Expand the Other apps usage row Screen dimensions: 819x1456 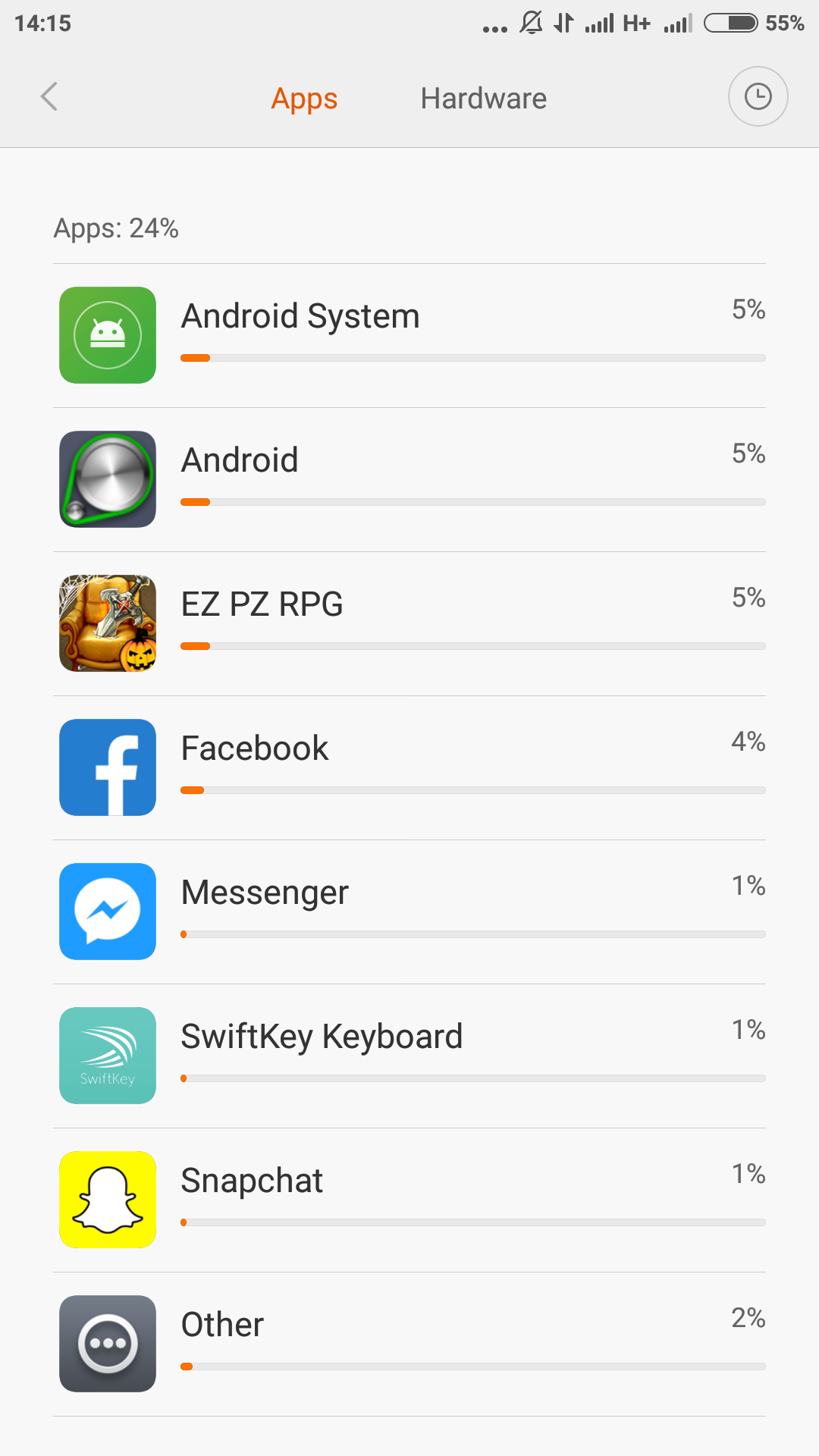click(x=409, y=1344)
